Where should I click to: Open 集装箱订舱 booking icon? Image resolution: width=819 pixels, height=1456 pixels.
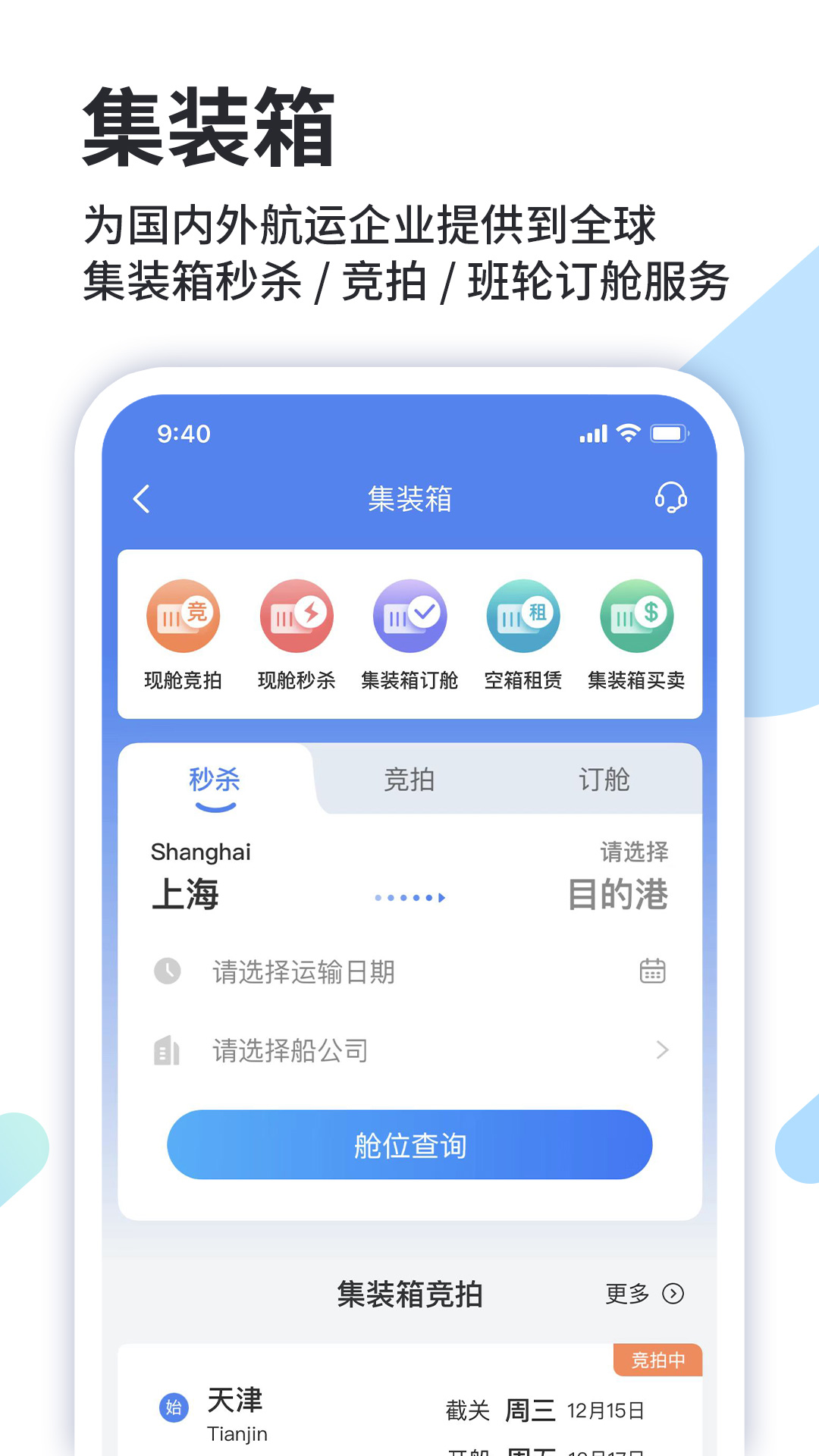[409, 616]
